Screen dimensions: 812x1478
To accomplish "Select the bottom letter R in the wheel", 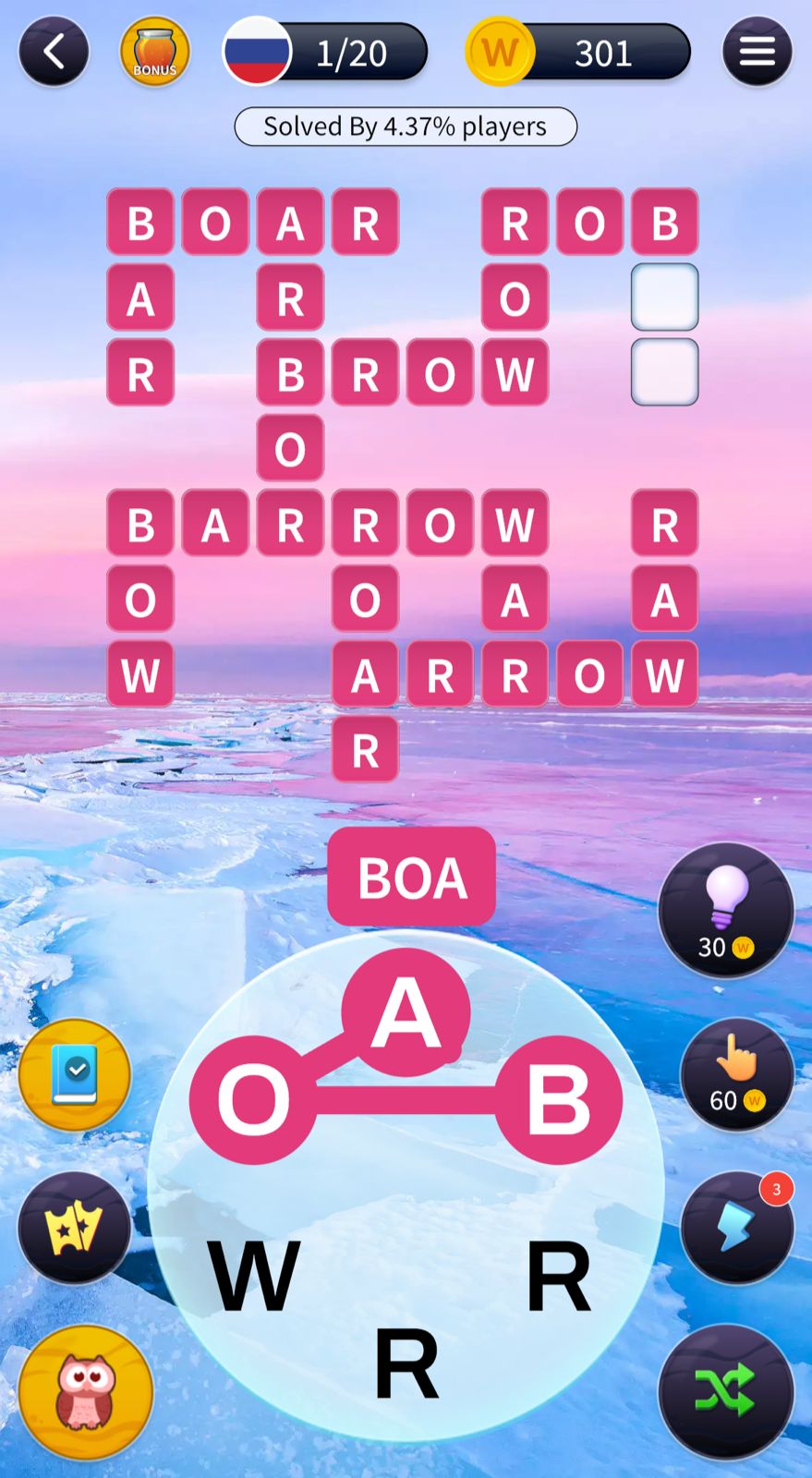I will 406,1363.
